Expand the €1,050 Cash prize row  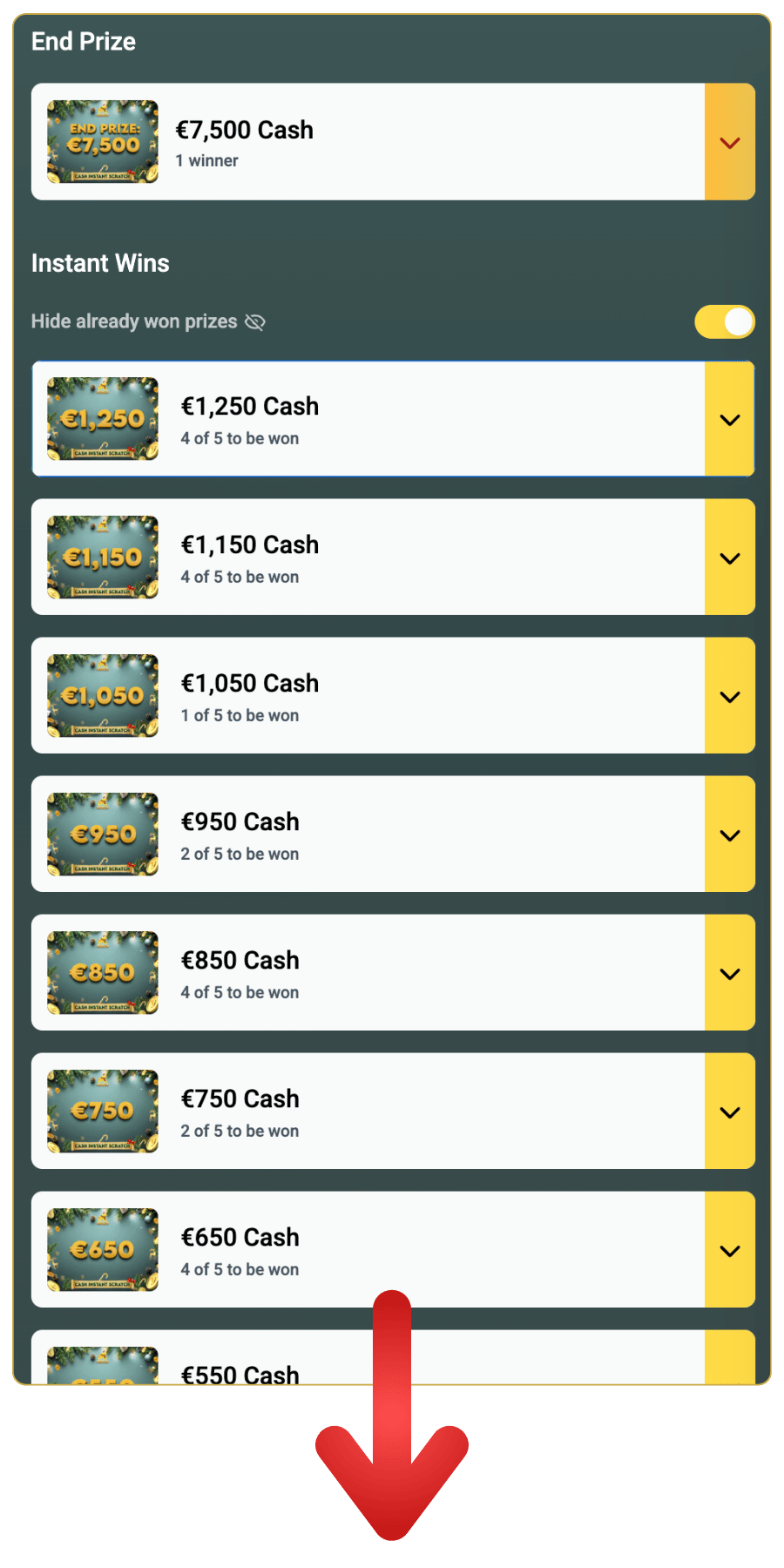(x=729, y=696)
